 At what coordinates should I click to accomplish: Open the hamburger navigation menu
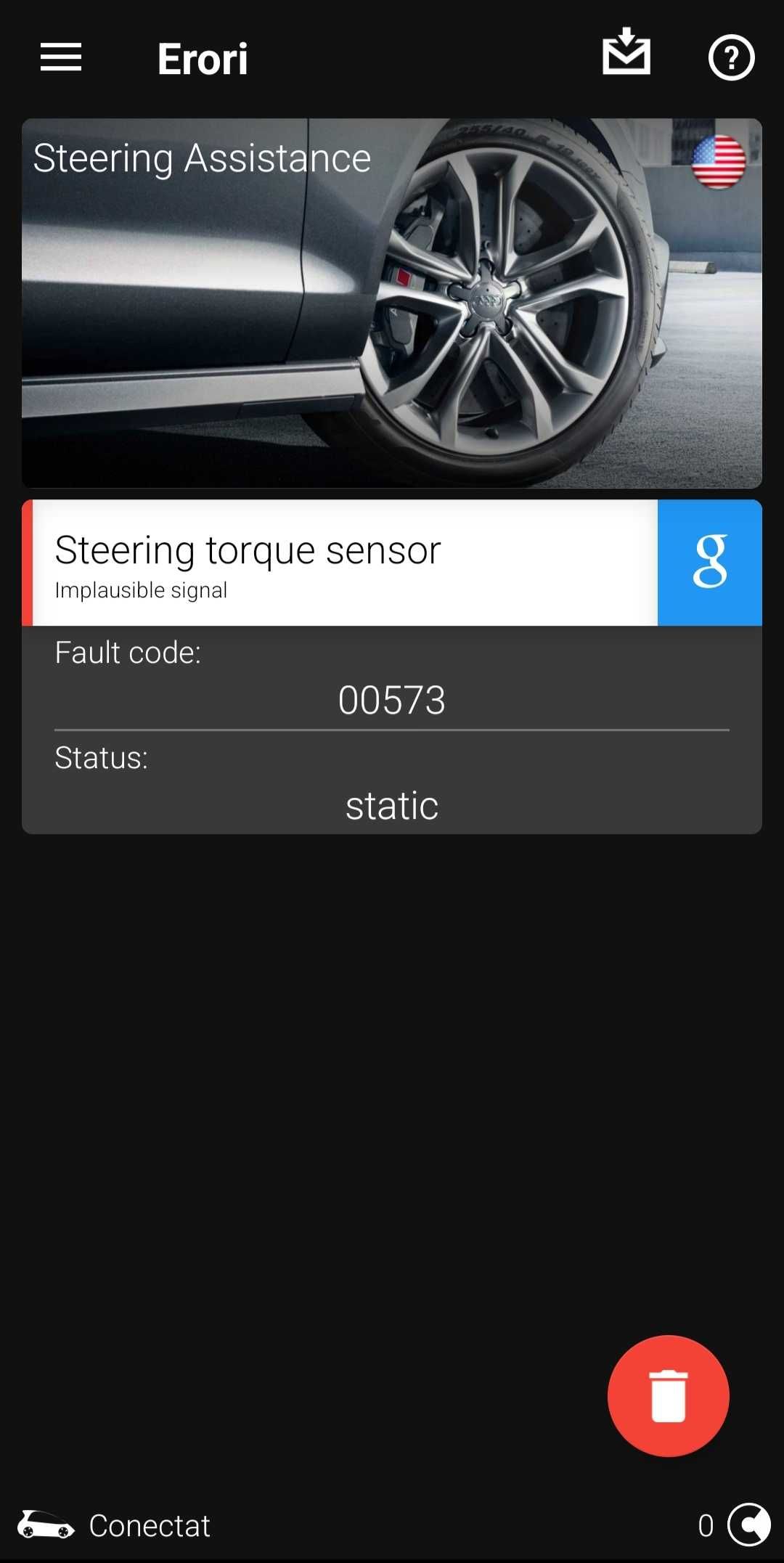pyautogui.click(x=61, y=57)
